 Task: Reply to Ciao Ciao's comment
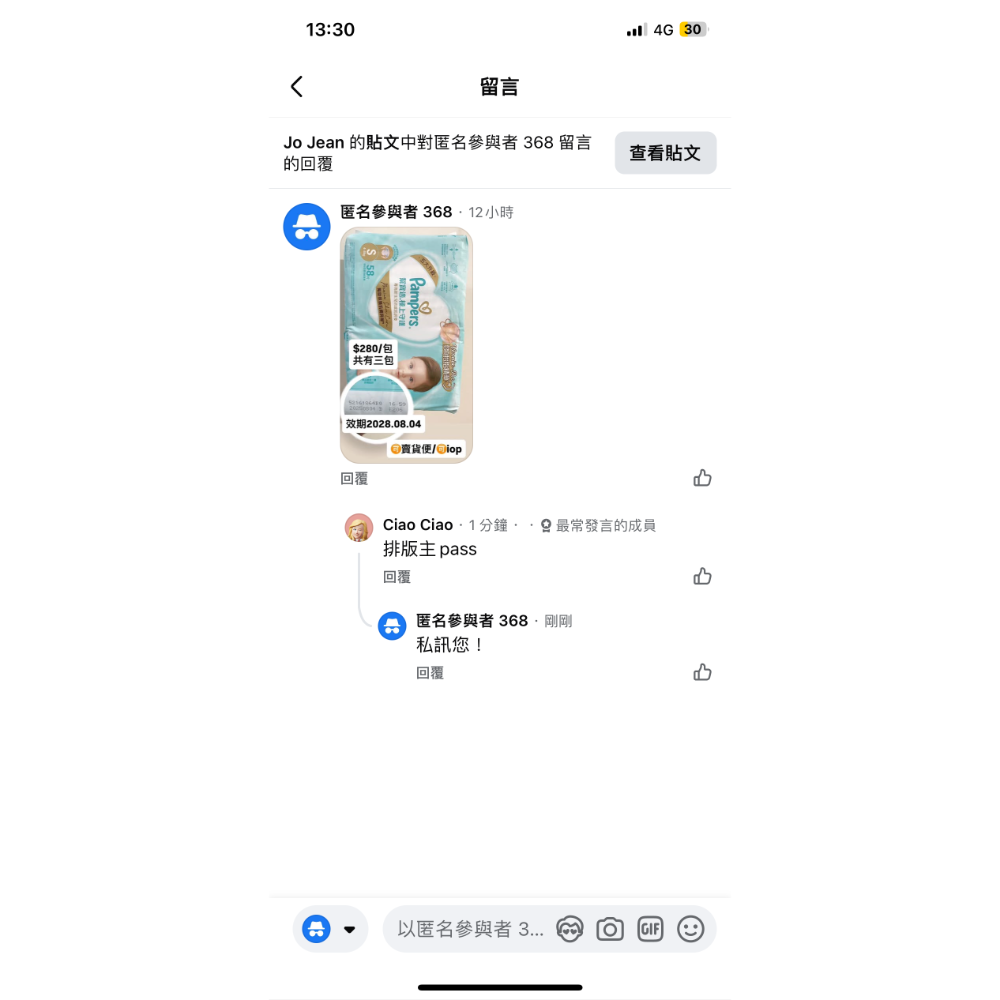point(397,577)
